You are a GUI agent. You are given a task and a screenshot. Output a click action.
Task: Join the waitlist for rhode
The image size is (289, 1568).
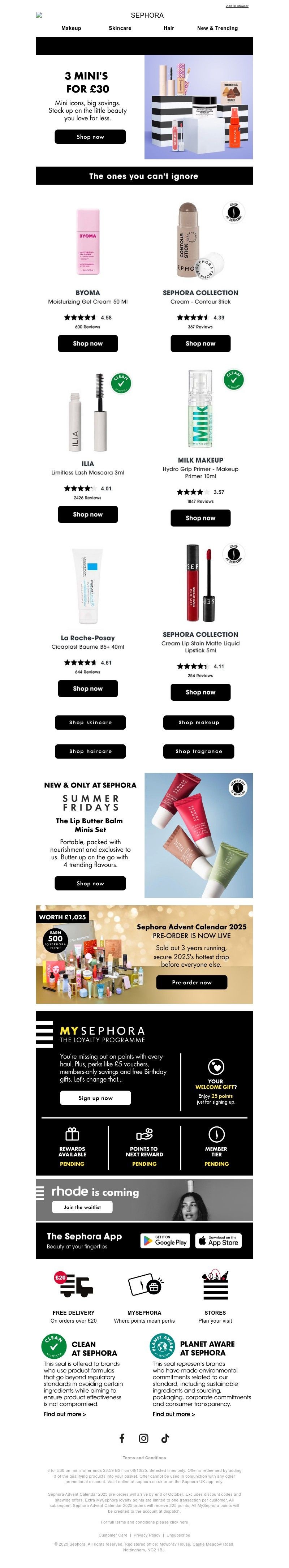point(82,1206)
